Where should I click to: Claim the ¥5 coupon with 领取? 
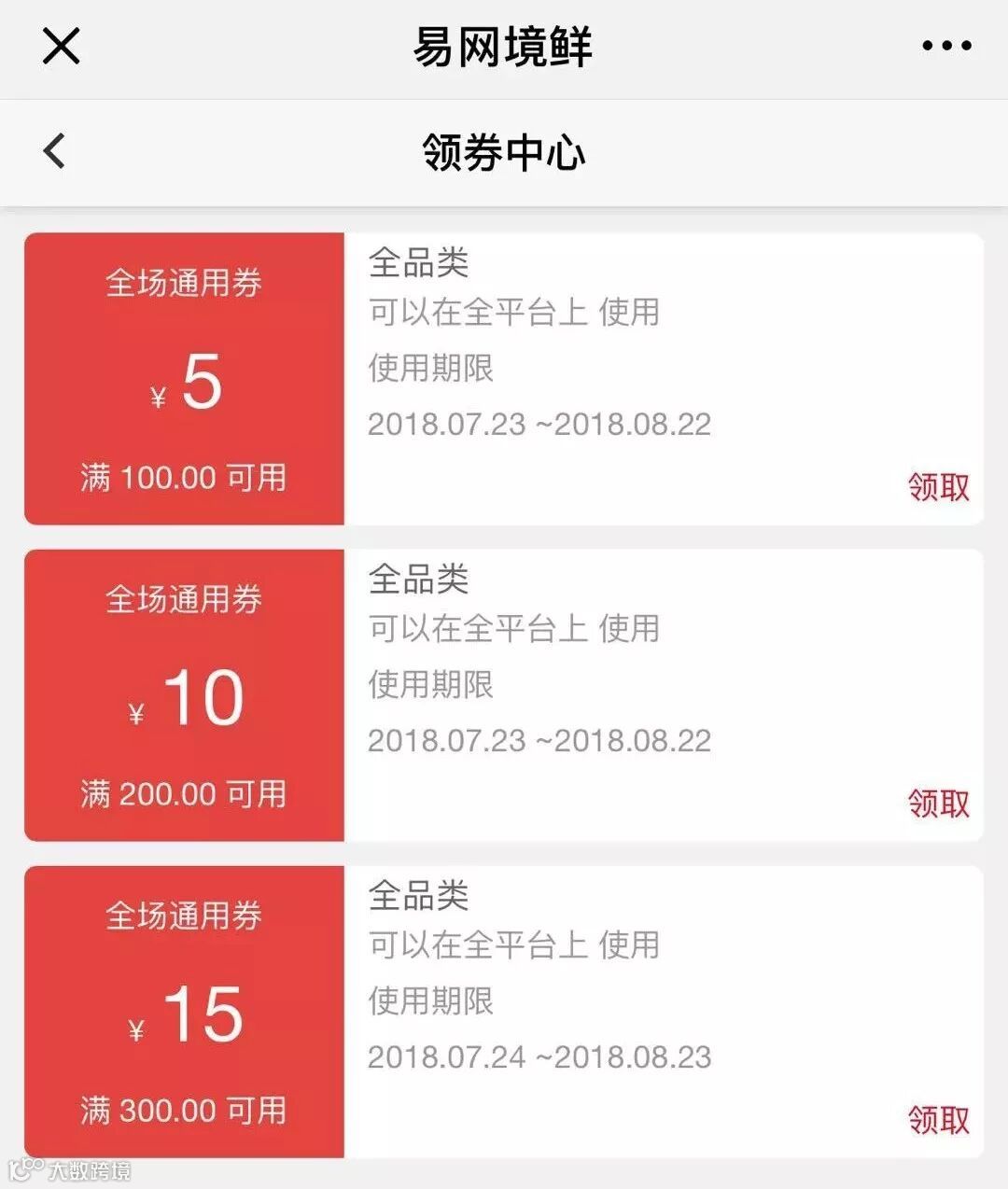(x=938, y=486)
